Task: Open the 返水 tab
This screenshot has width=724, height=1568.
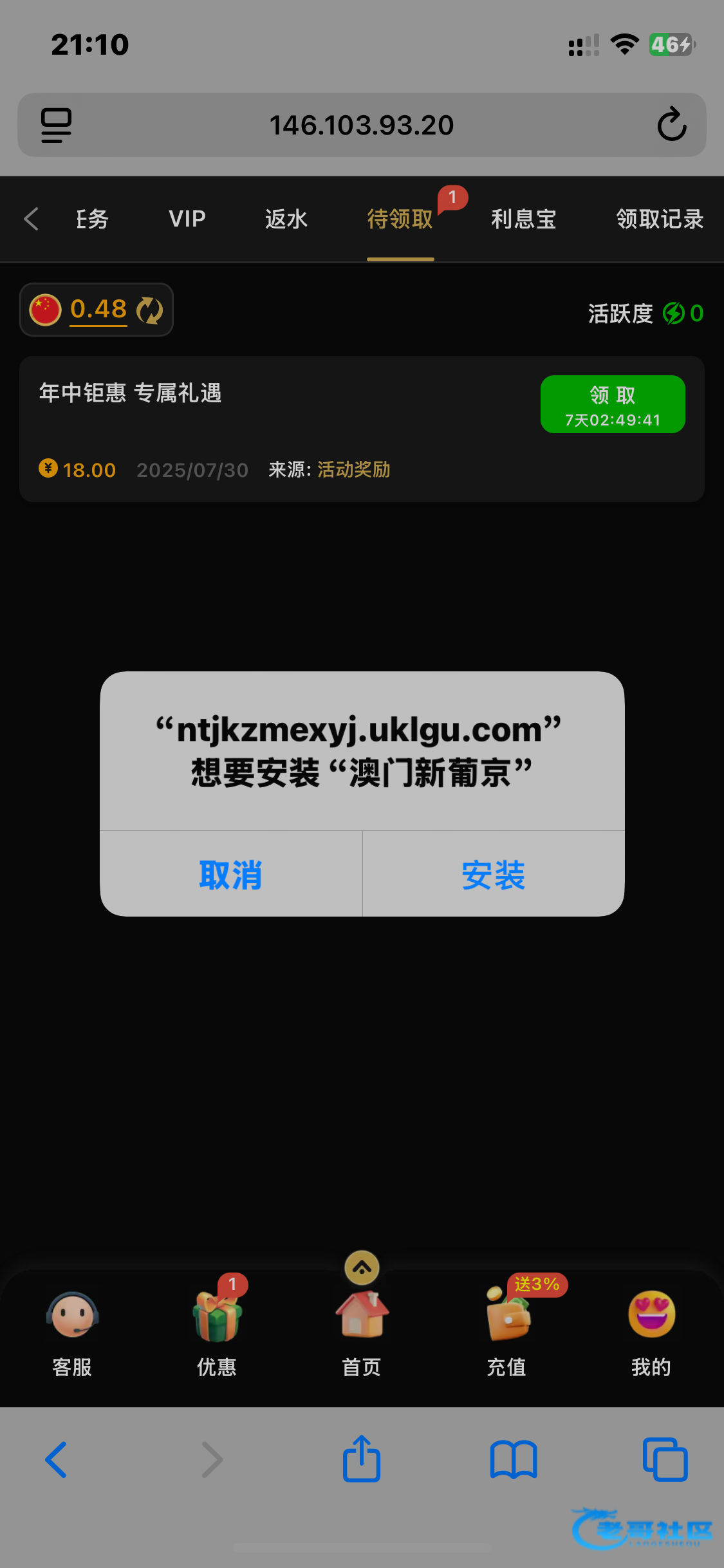Action: coord(286,219)
